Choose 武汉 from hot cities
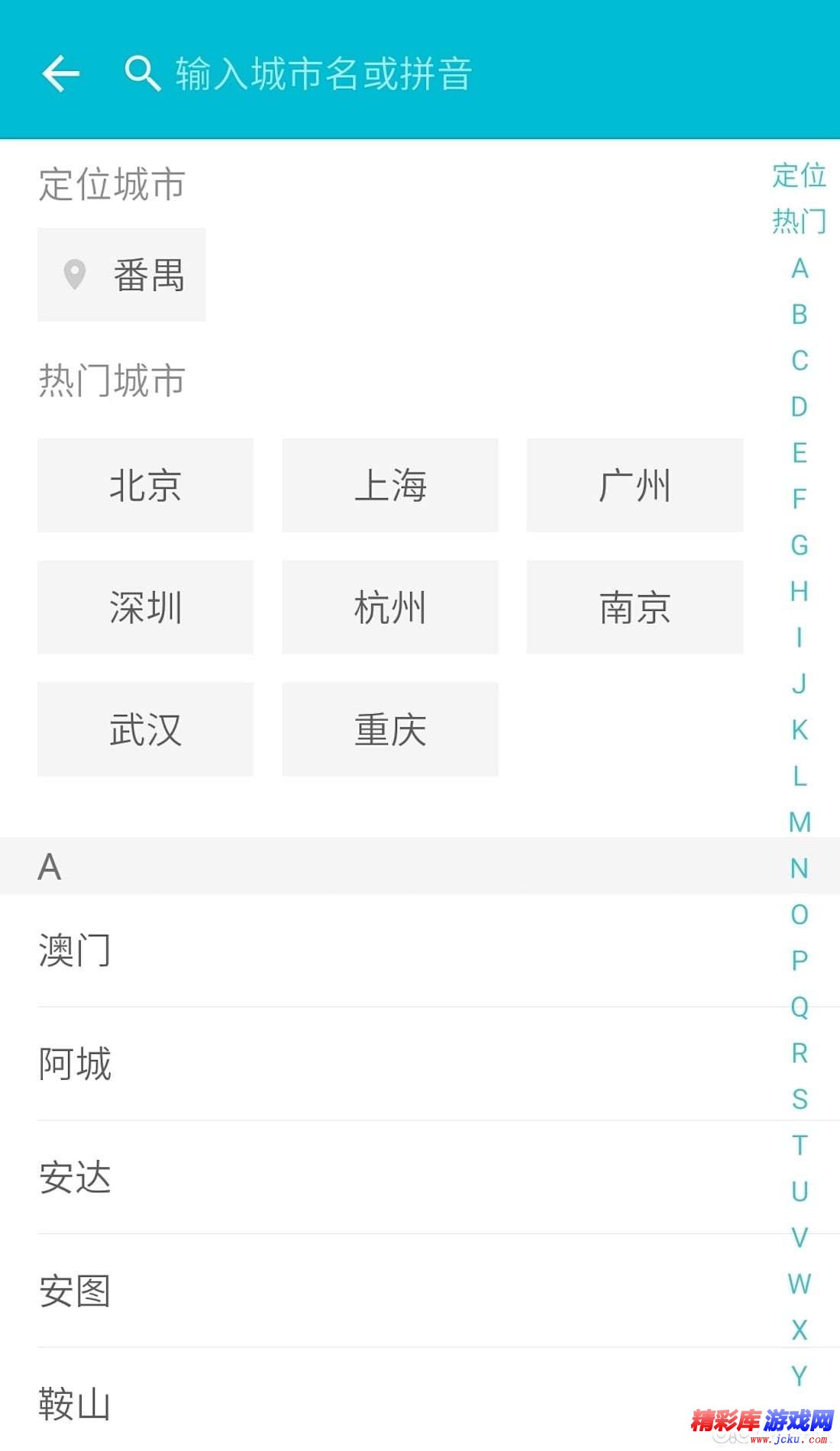Viewport: 840px width, 1451px height. click(145, 729)
